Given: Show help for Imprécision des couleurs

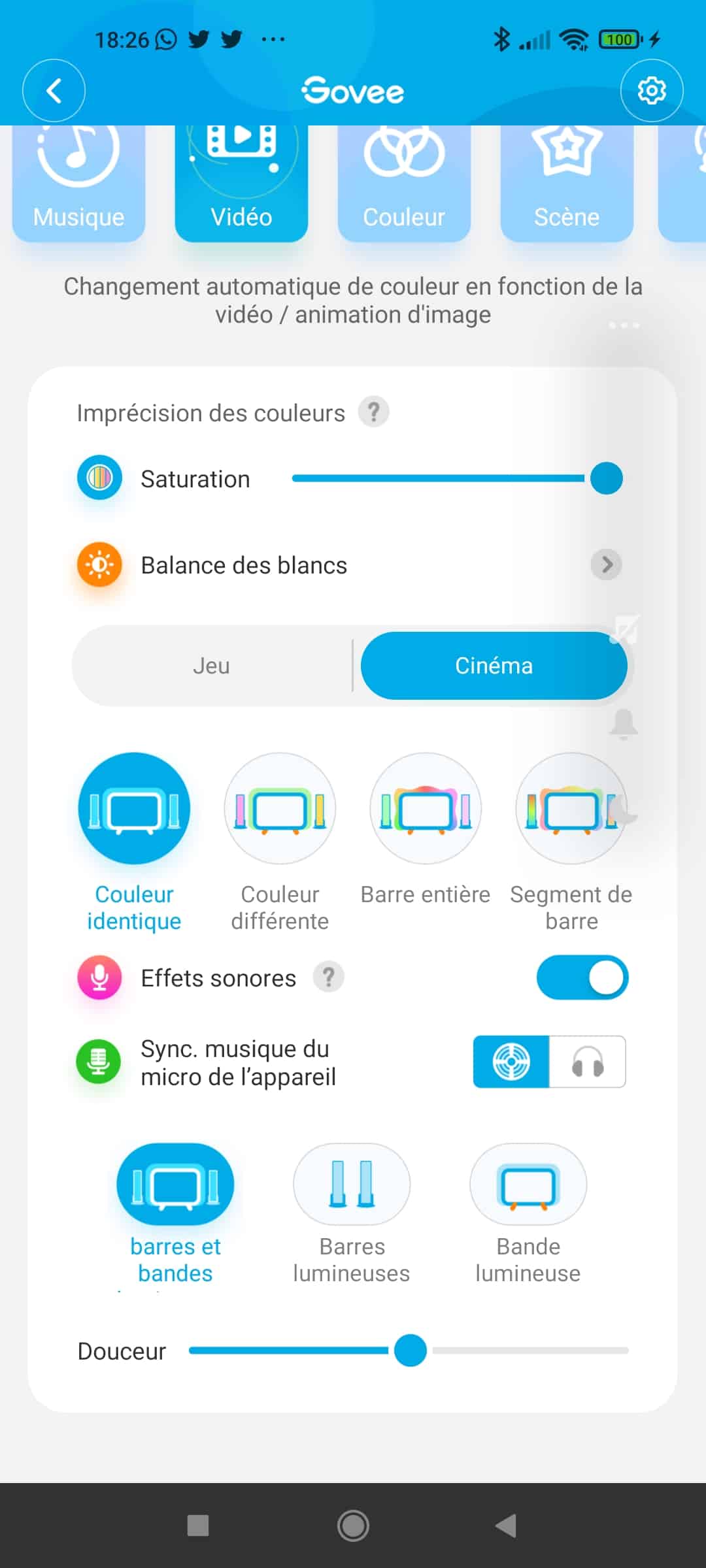Looking at the screenshot, I should (x=373, y=412).
